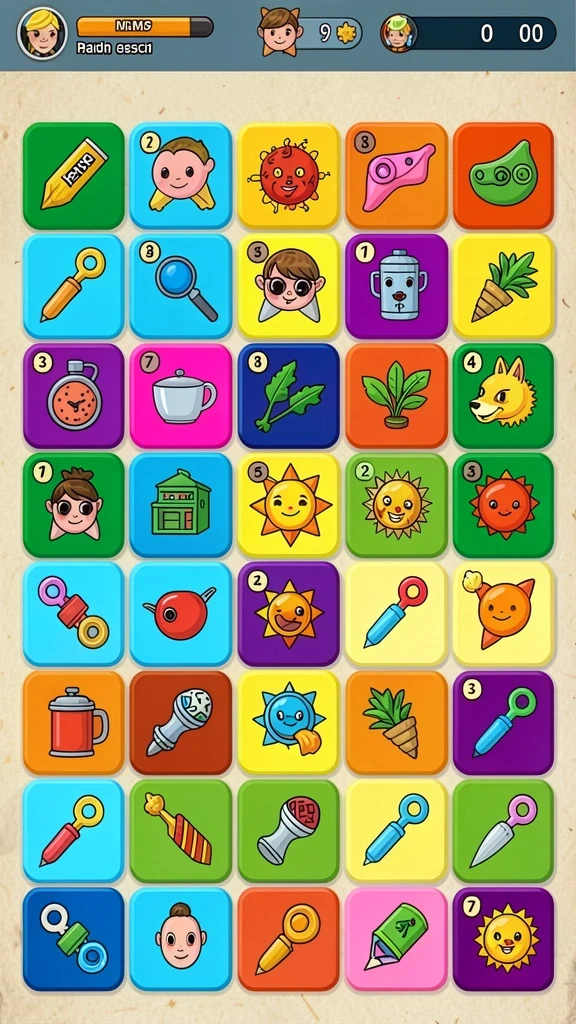This screenshot has height=1024, width=576.
Task: Choose the pink blob tile with badge 8
Action: point(396,175)
